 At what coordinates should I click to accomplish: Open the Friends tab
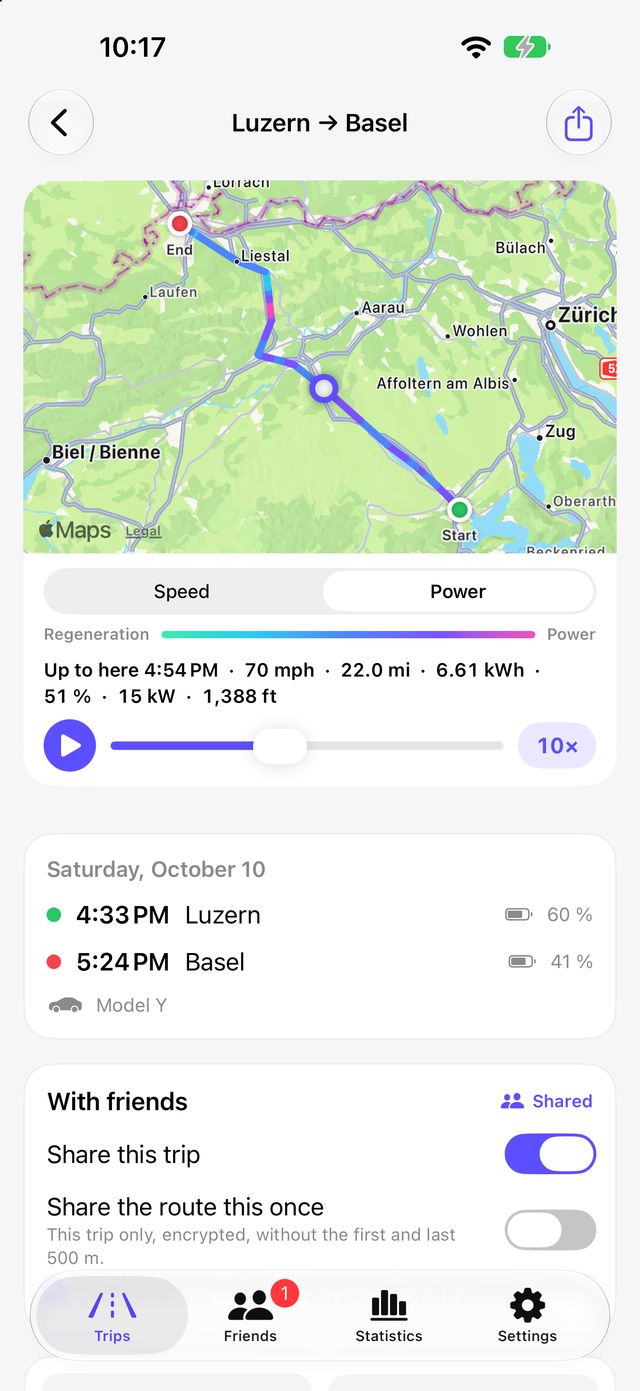pyautogui.click(x=251, y=1314)
